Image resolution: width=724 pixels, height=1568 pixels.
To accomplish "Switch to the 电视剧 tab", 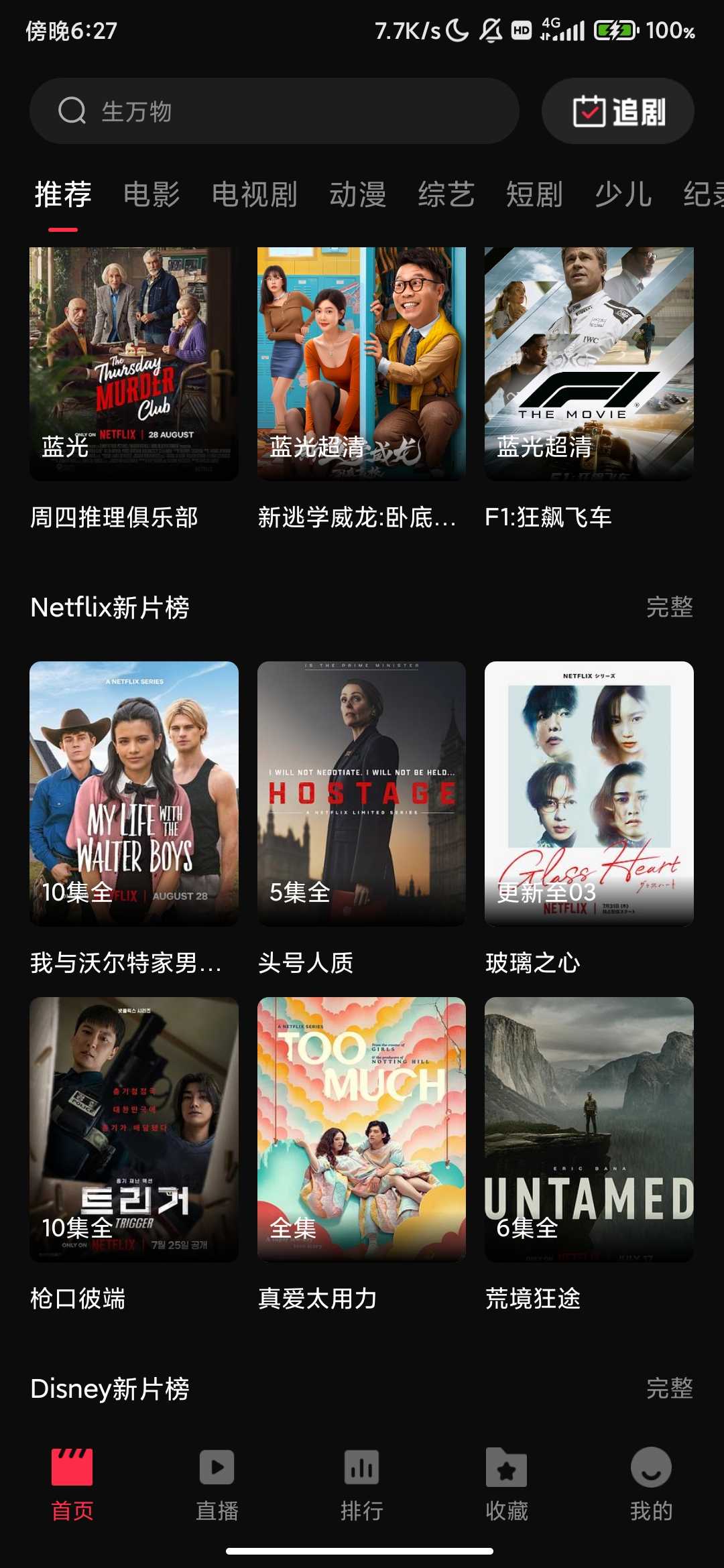I will point(255,195).
